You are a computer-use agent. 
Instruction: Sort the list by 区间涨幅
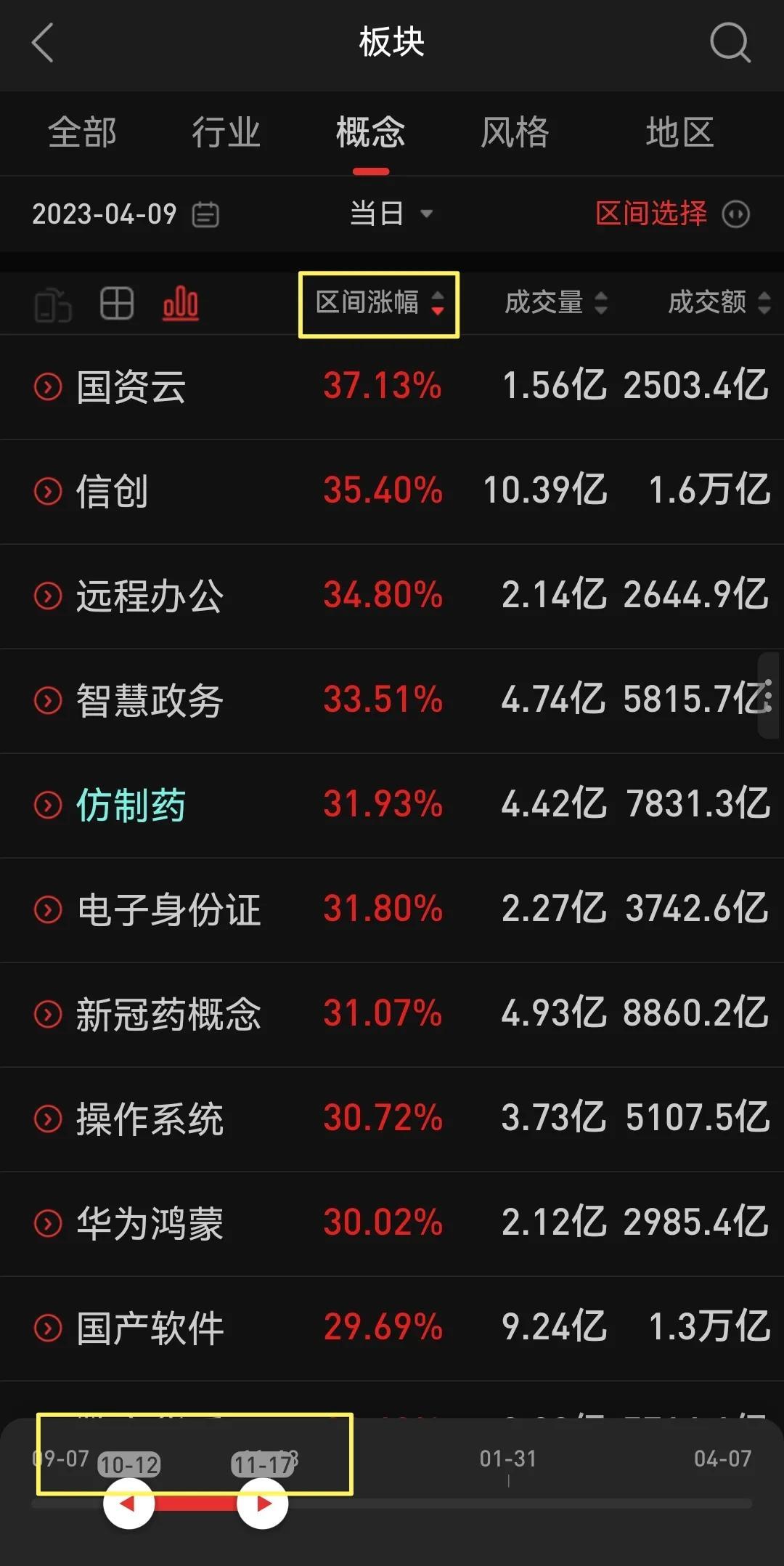(x=380, y=303)
